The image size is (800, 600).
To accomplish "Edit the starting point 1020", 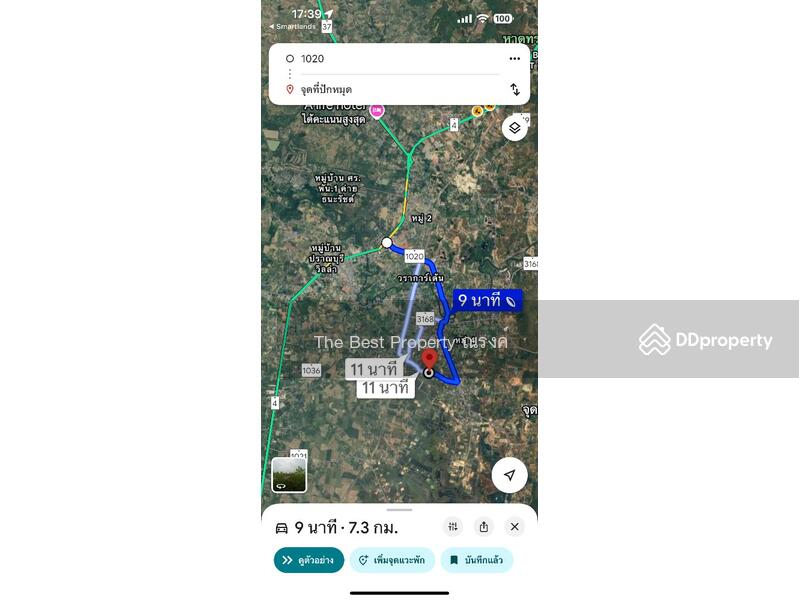I will [390, 59].
